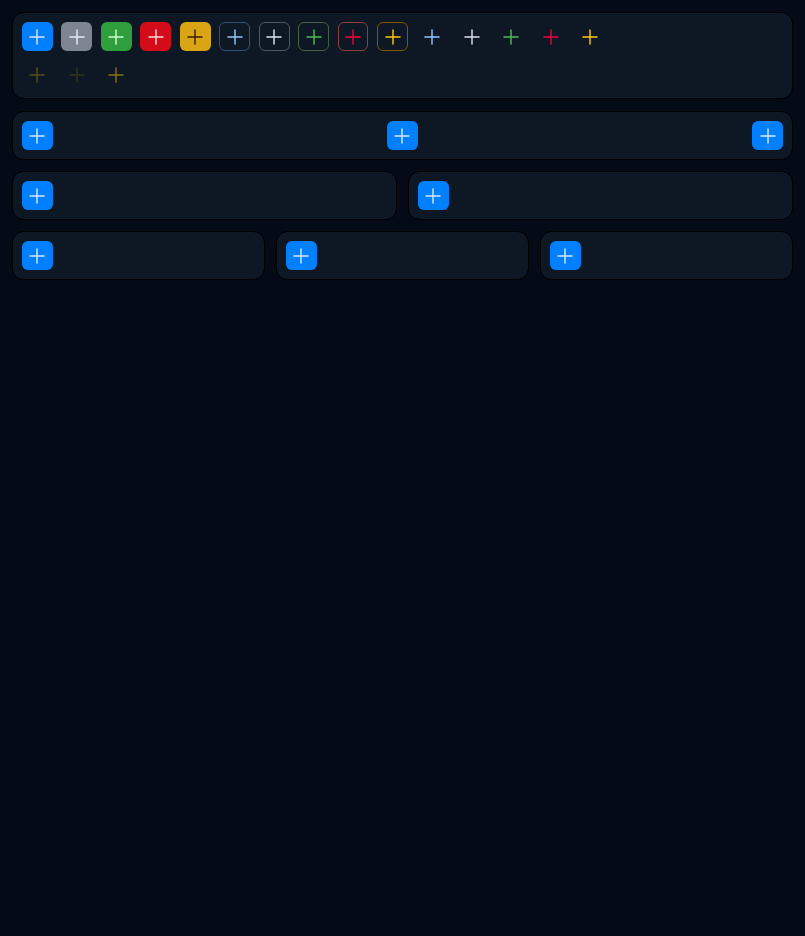Tap the solid gray plus button
The image size is (805, 936).
pyautogui.click(x=77, y=37)
